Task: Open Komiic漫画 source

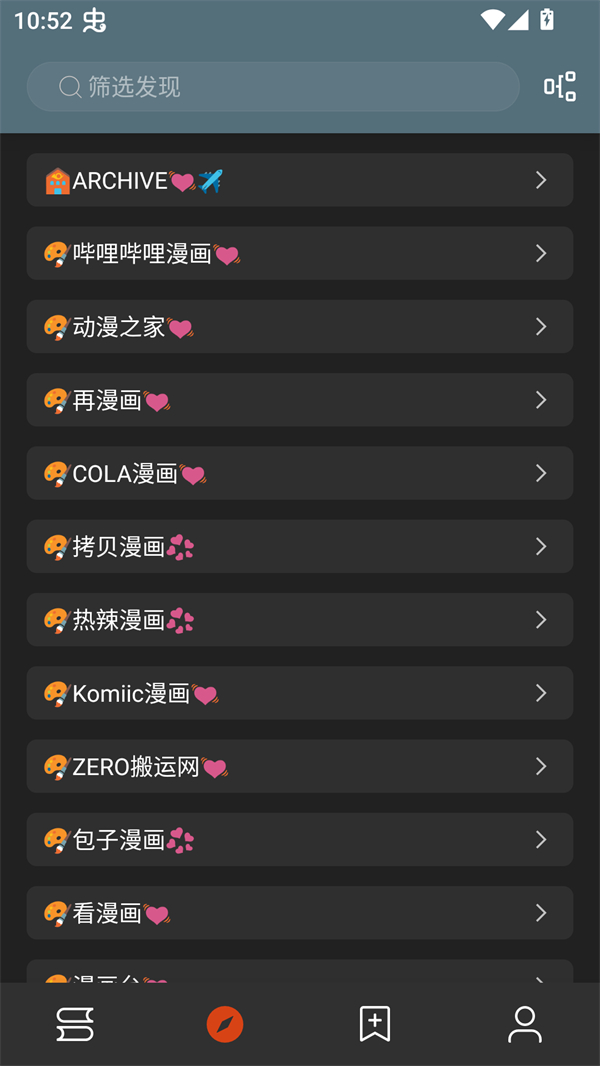Action: tap(300, 693)
